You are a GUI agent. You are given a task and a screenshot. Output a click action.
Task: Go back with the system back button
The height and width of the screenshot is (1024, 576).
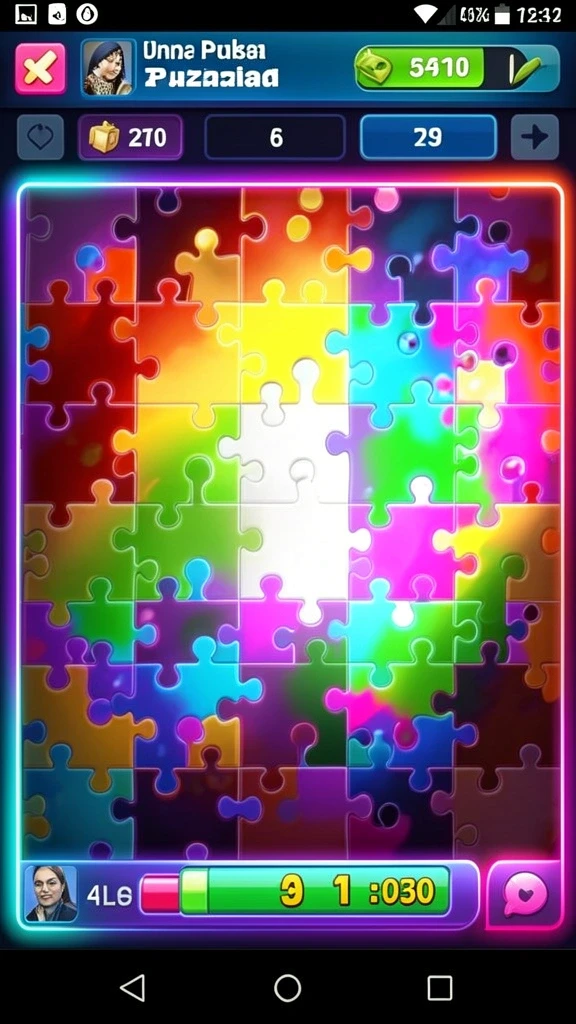[133, 988]
